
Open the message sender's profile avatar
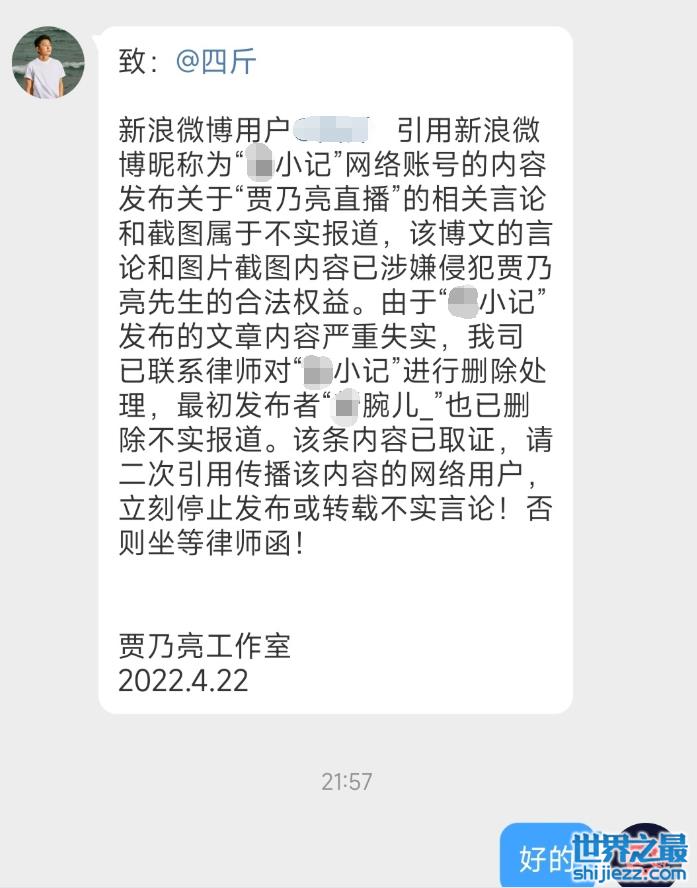point(48,62)
